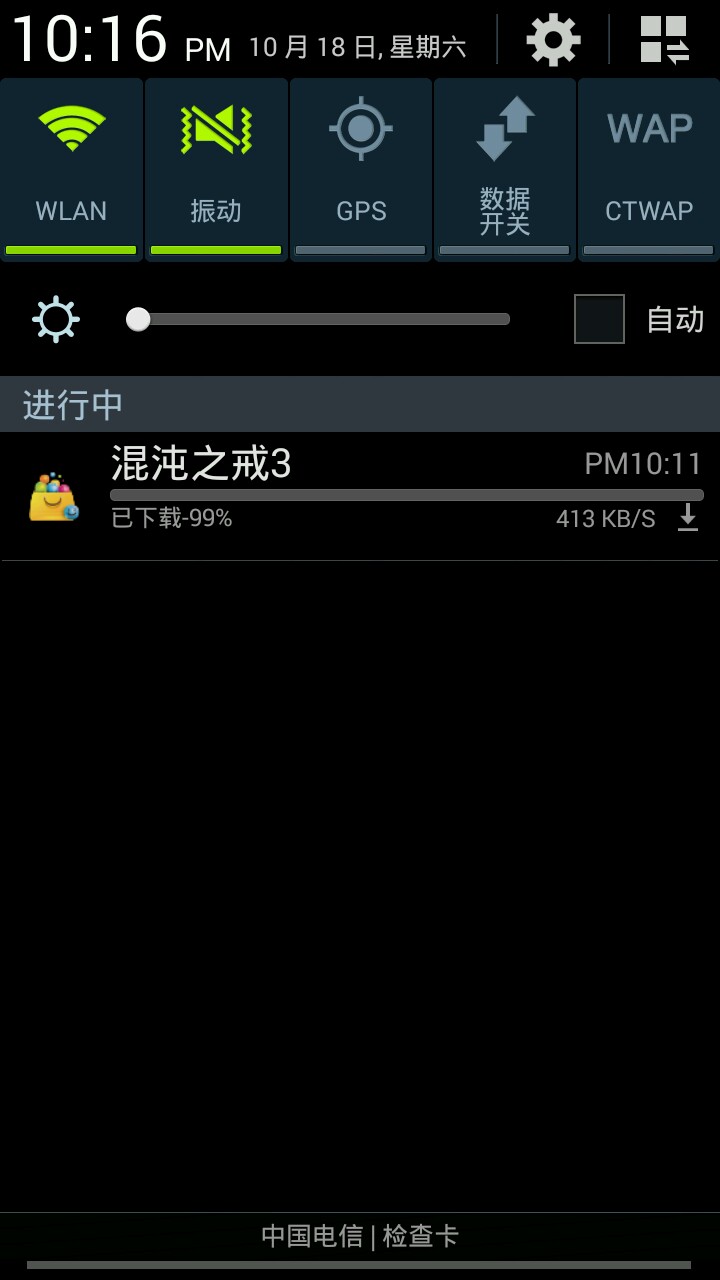Enable GPS location
The image size is (720, 1280).
click(x=361, y=170)
